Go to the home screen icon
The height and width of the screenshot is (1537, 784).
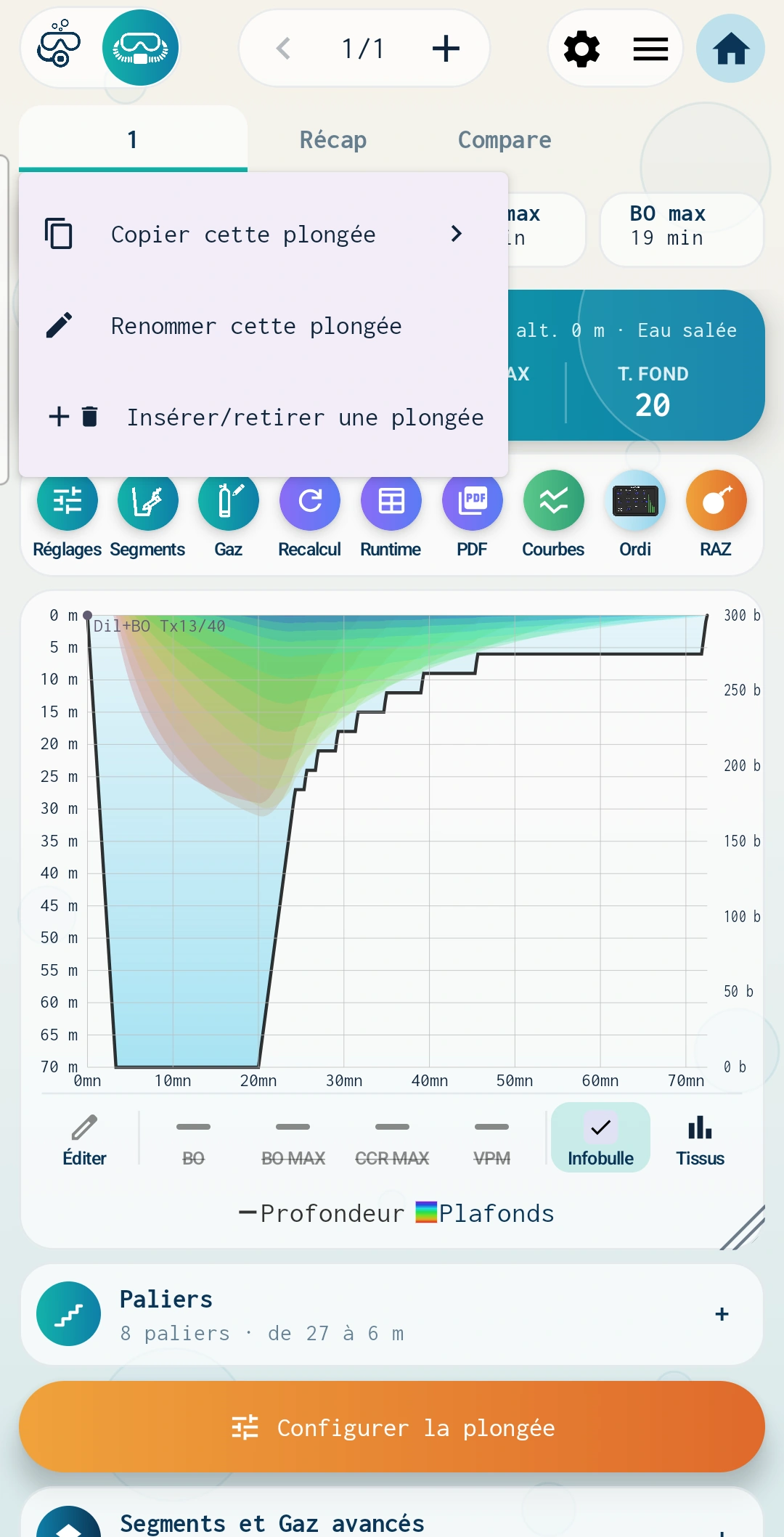[730, 49]
